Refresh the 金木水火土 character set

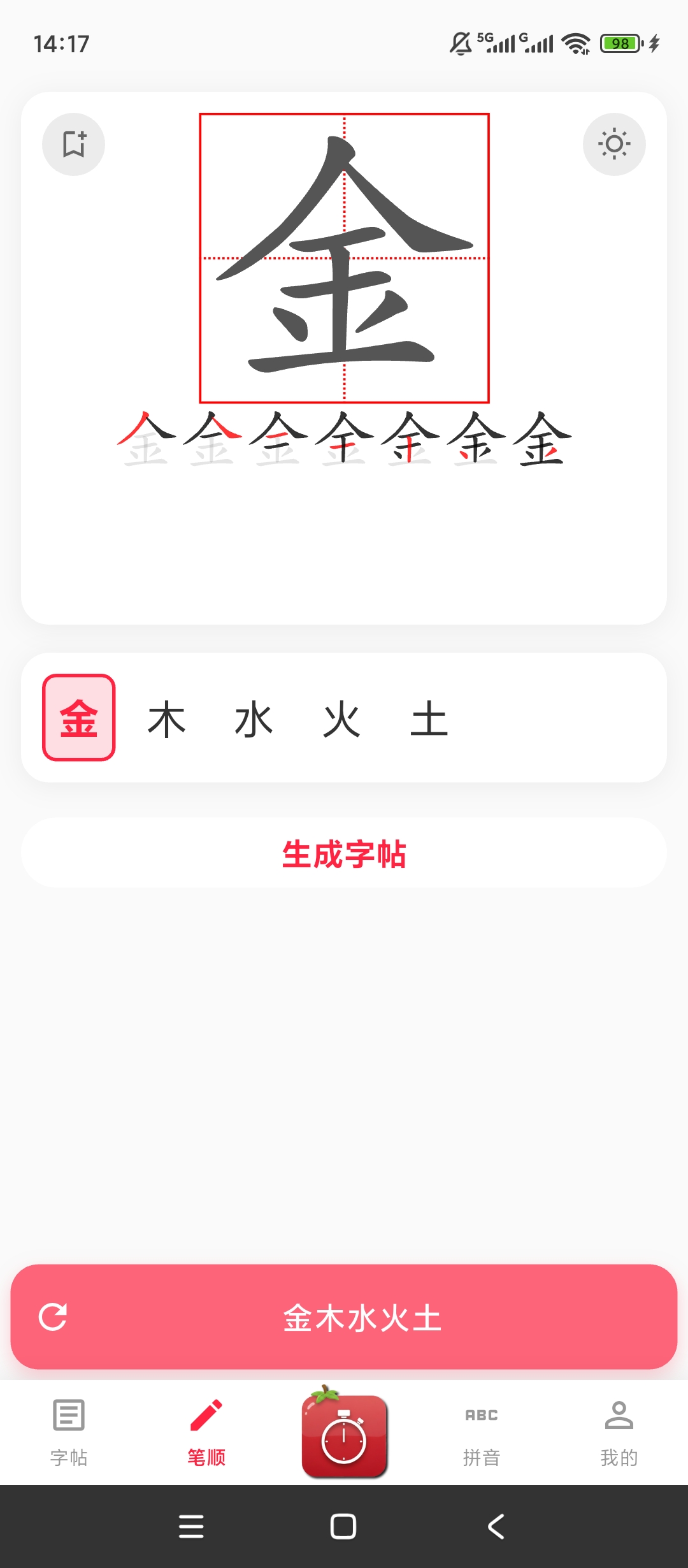(53, 1318)
